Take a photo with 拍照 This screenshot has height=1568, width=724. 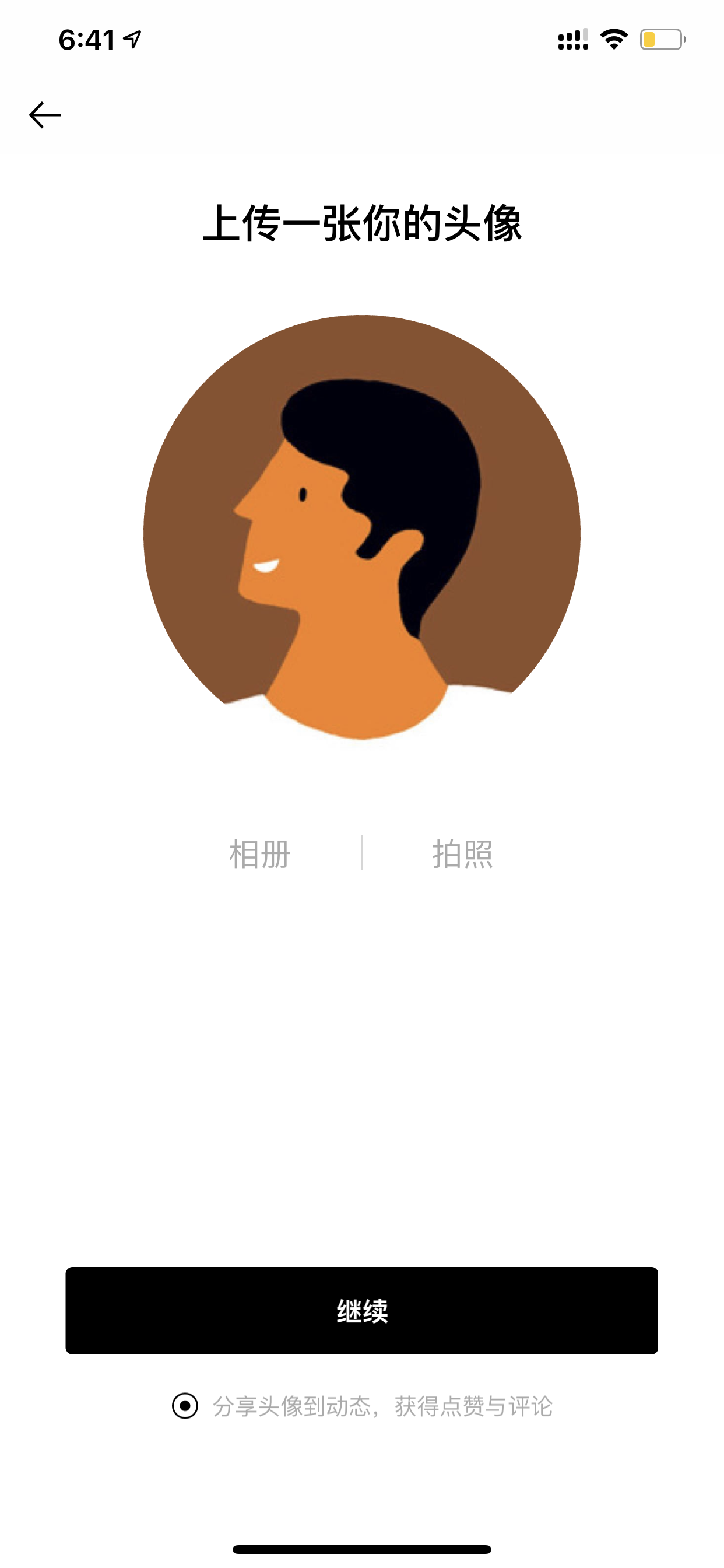462,853
